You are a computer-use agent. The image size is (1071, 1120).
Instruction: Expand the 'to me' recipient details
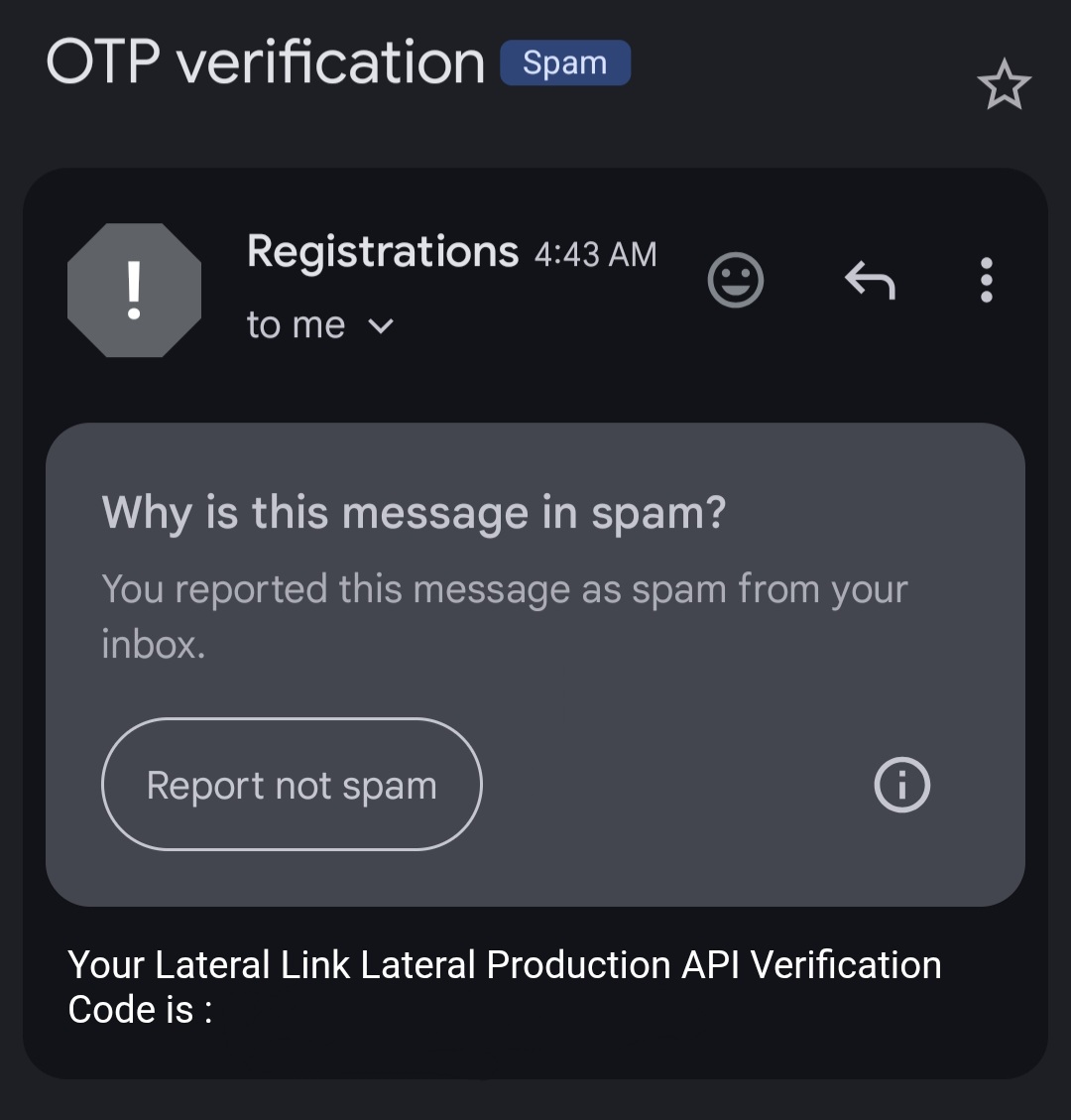coord(320,325)
